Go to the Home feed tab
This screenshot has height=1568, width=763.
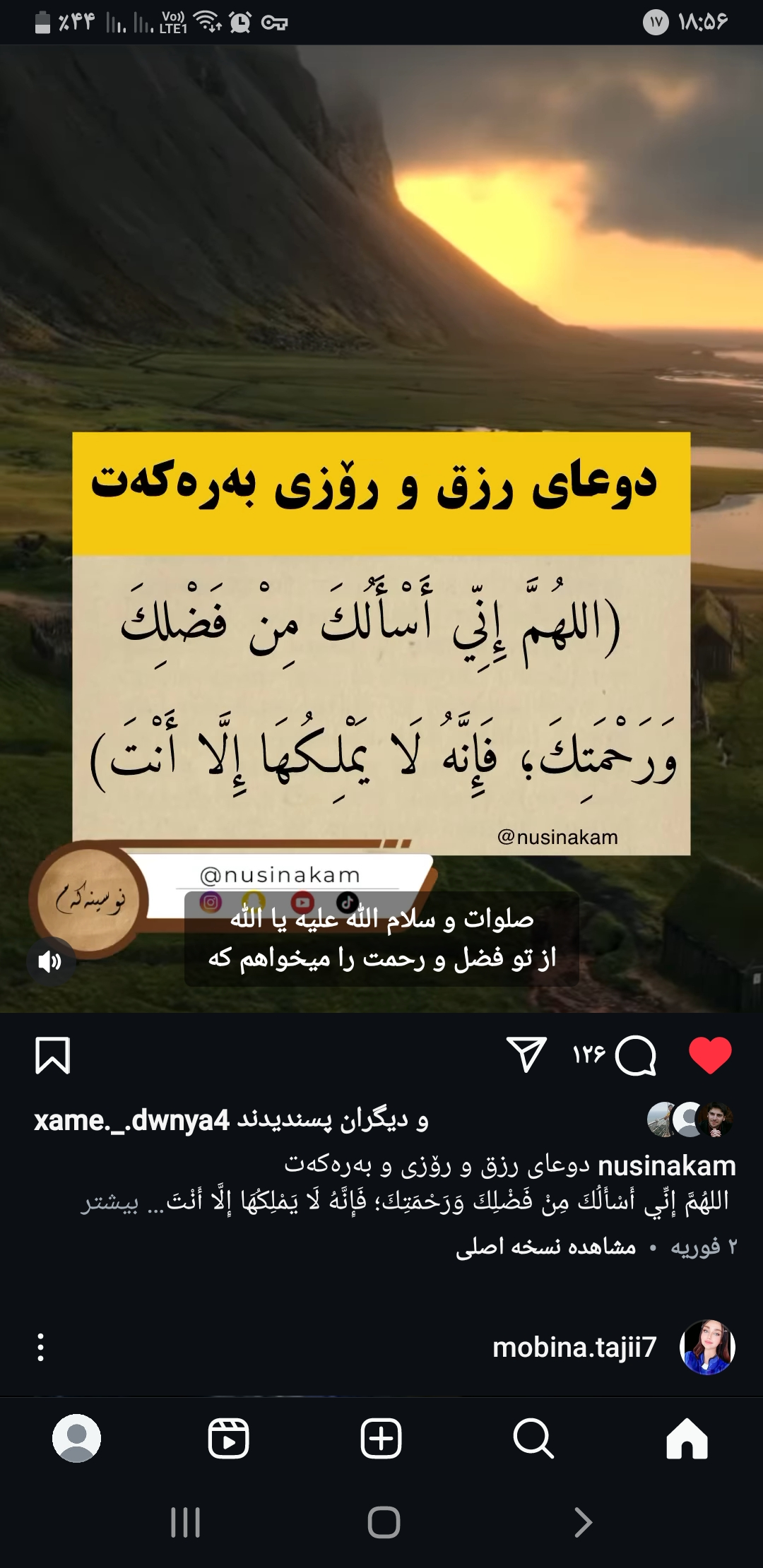(x=687, y=1439)
